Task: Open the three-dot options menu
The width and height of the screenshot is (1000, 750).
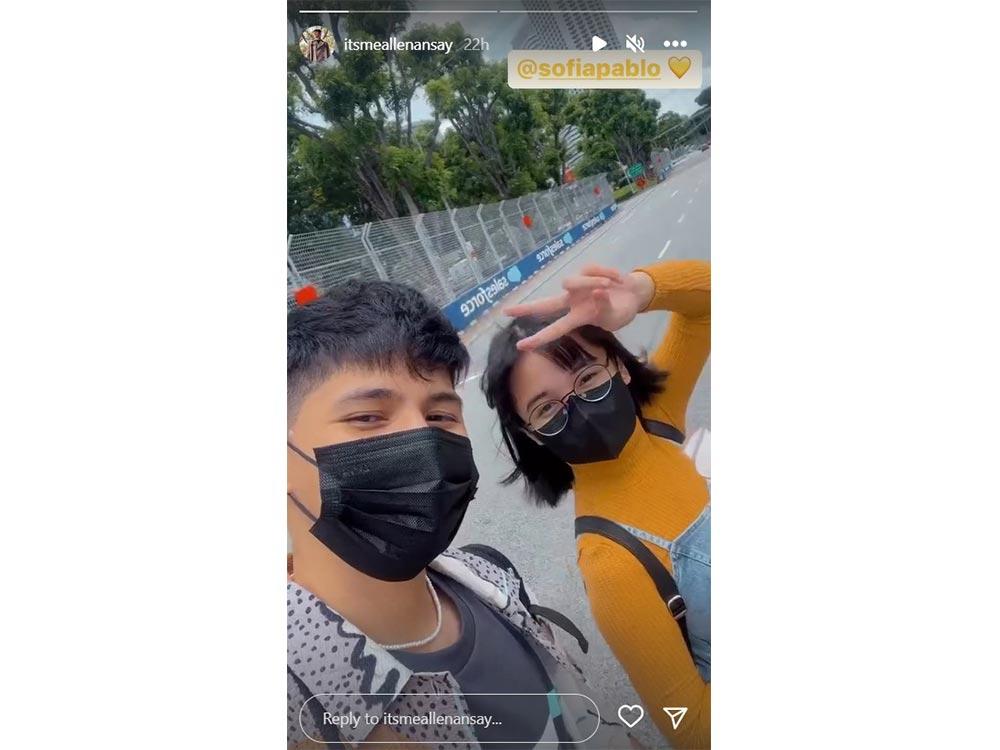Action: pos(675,44)
